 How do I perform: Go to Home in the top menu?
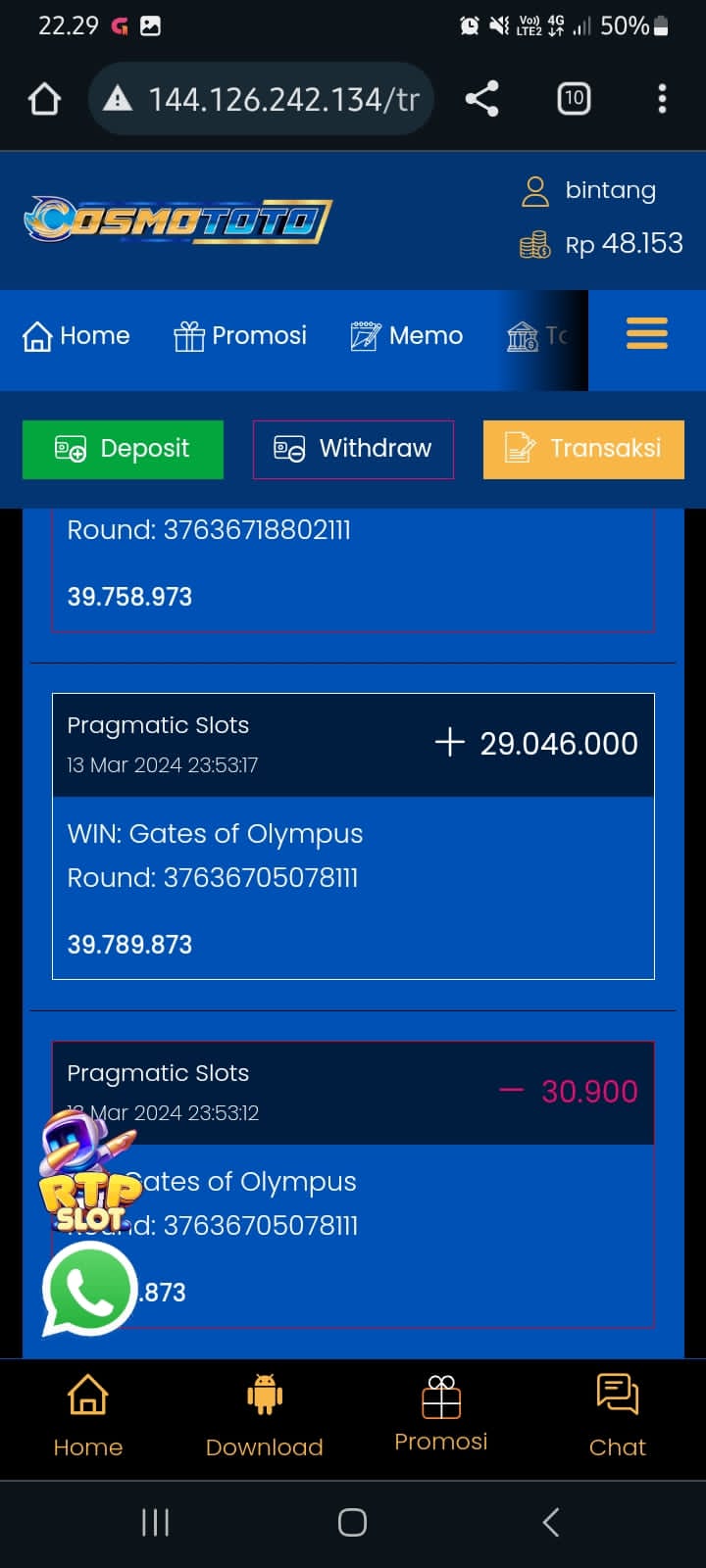(x=76, y=336)
